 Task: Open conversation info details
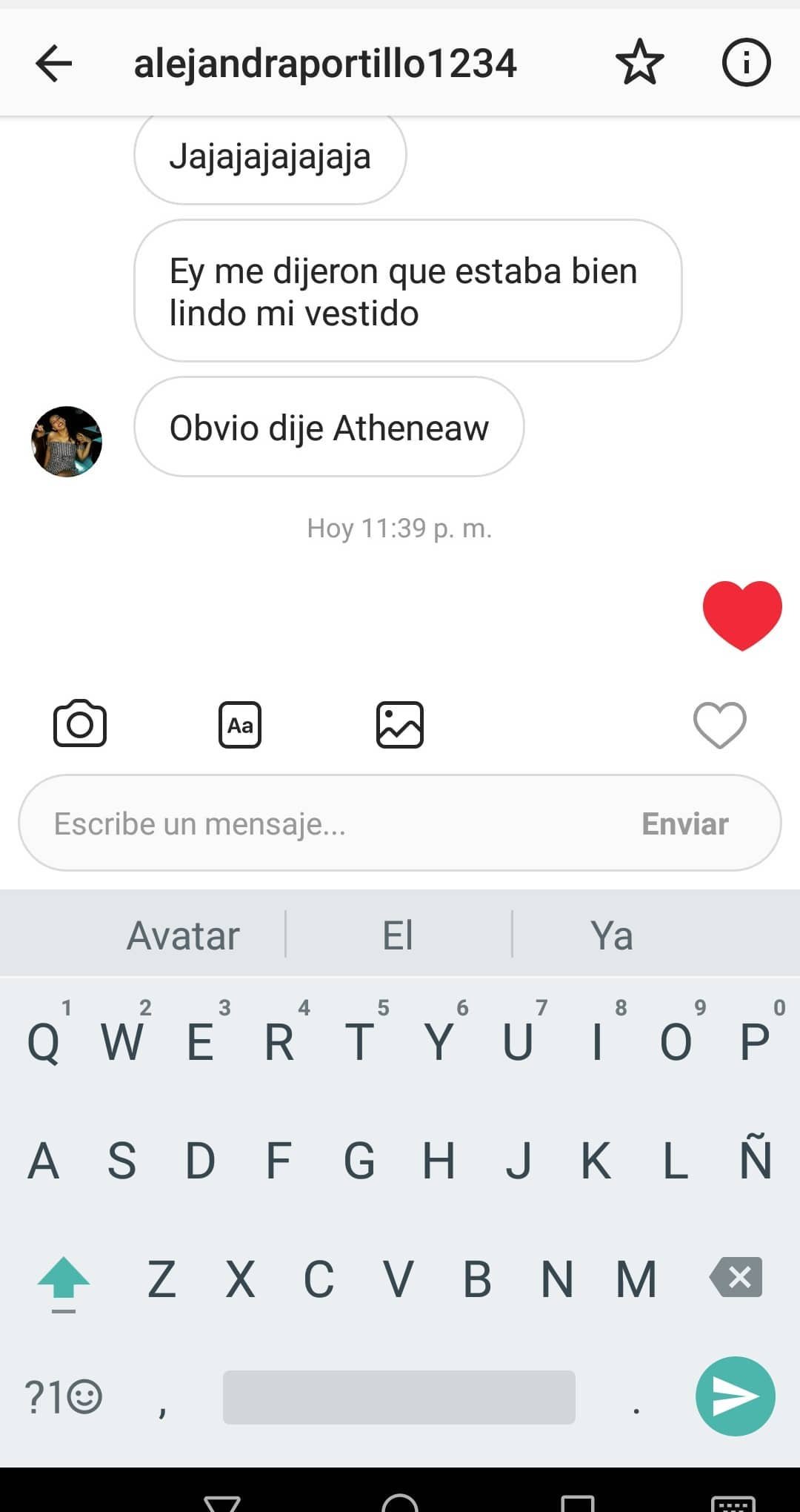746,63
